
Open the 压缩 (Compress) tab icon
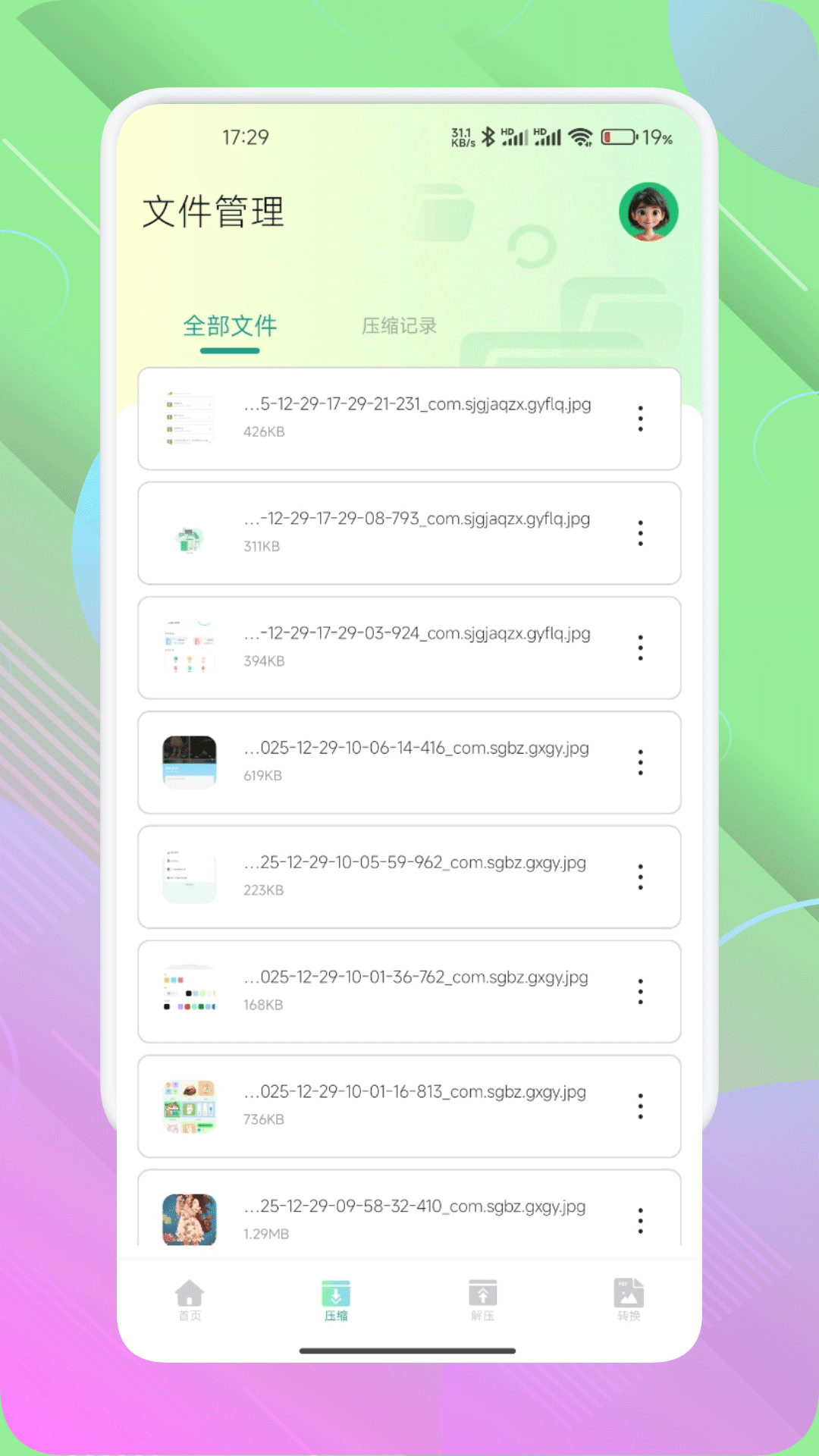[334, 1293]
